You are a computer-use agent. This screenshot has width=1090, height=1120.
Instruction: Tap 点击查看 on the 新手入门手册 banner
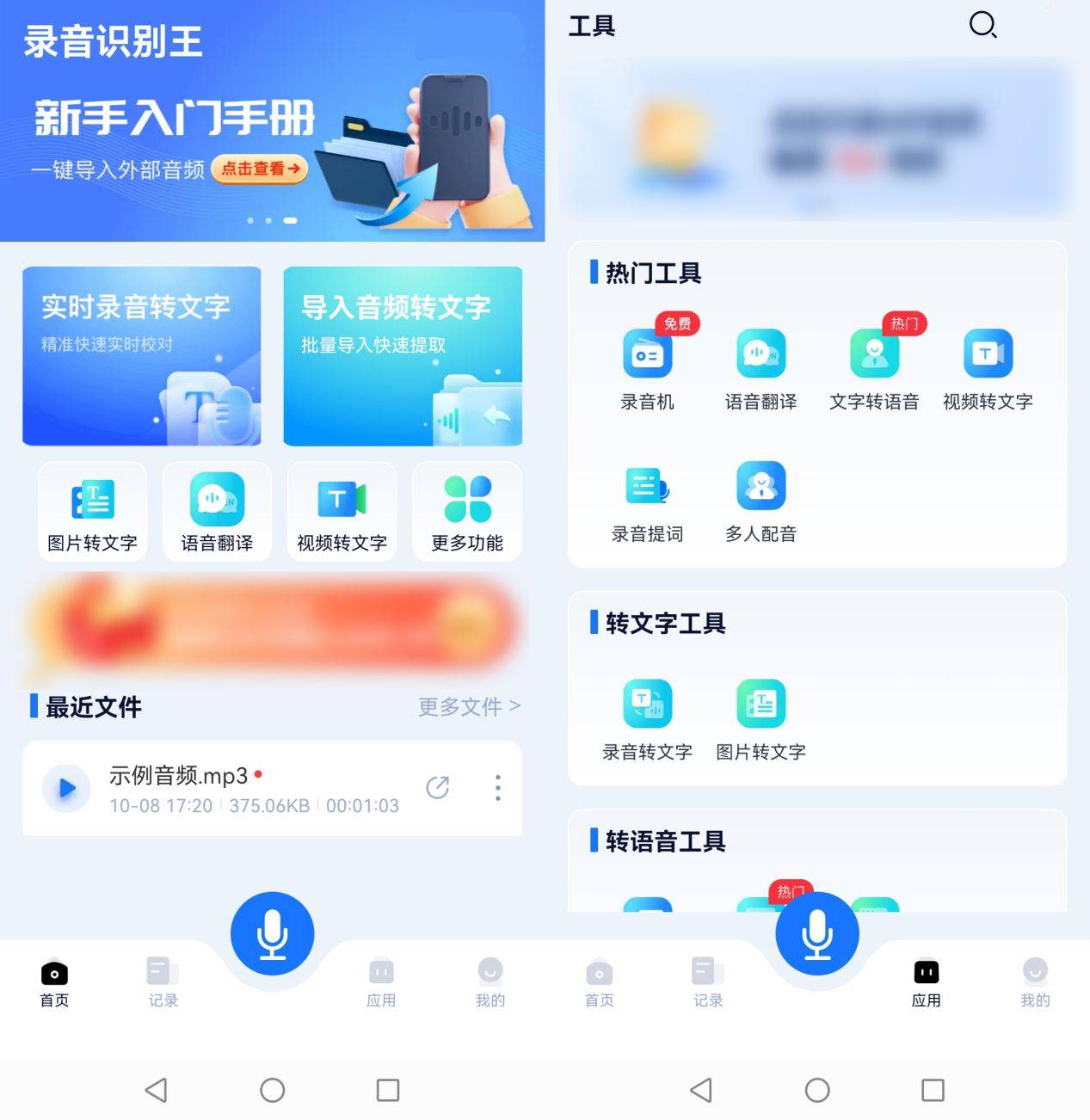259,169
